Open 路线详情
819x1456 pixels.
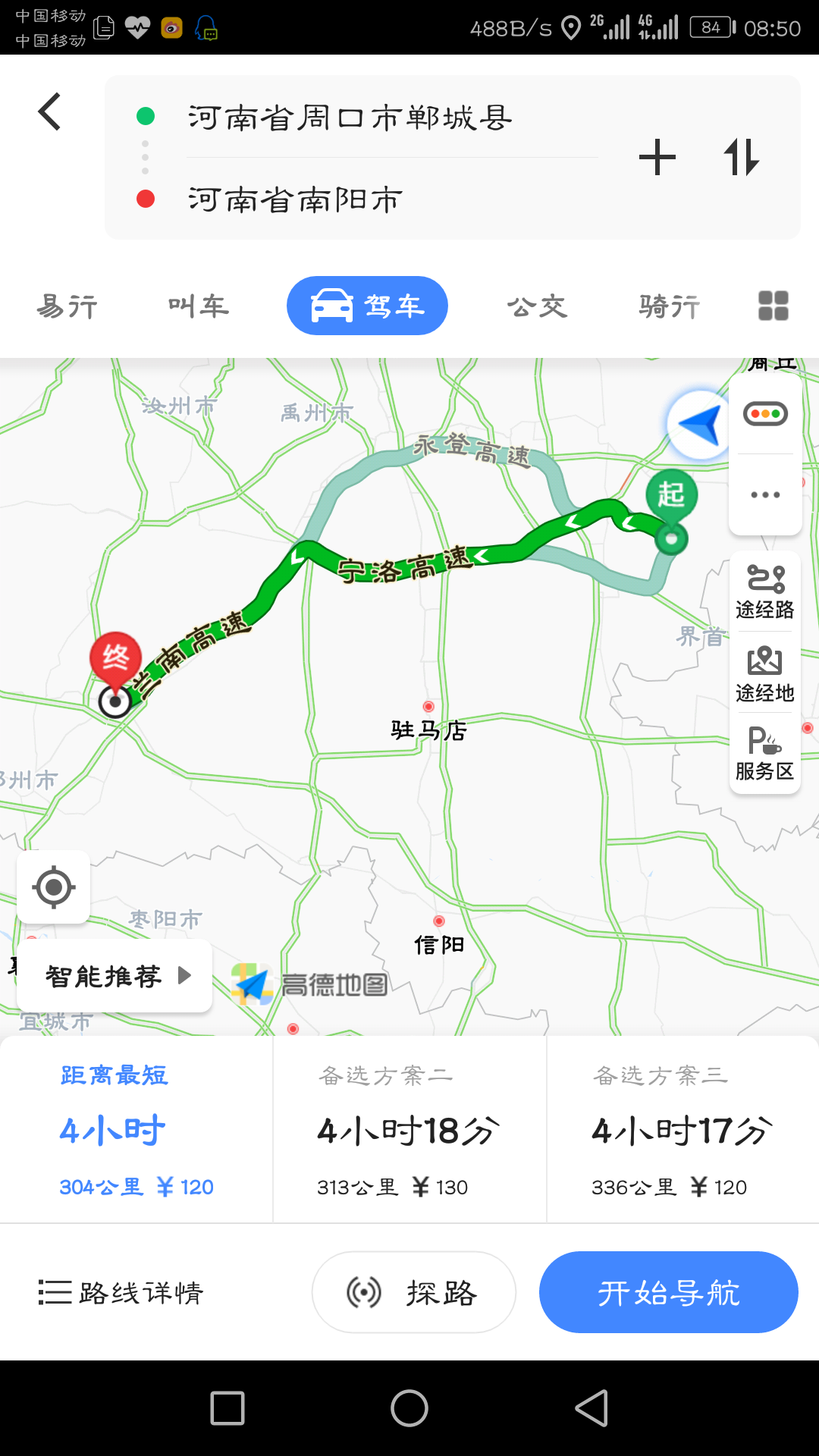[x=121, y=1292]
